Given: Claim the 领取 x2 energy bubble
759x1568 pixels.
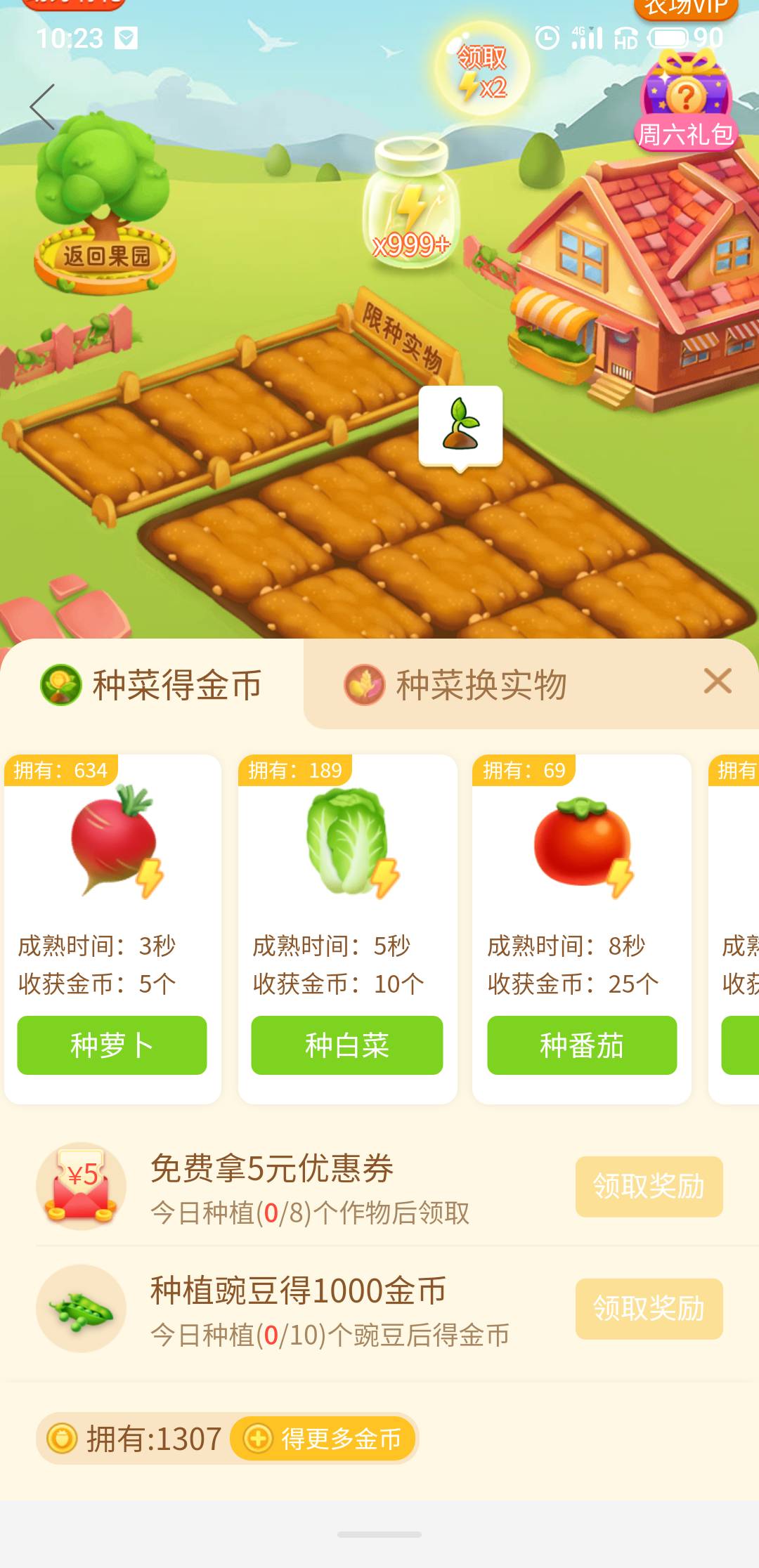Looking at the screenshot, I should click(482, 70).
